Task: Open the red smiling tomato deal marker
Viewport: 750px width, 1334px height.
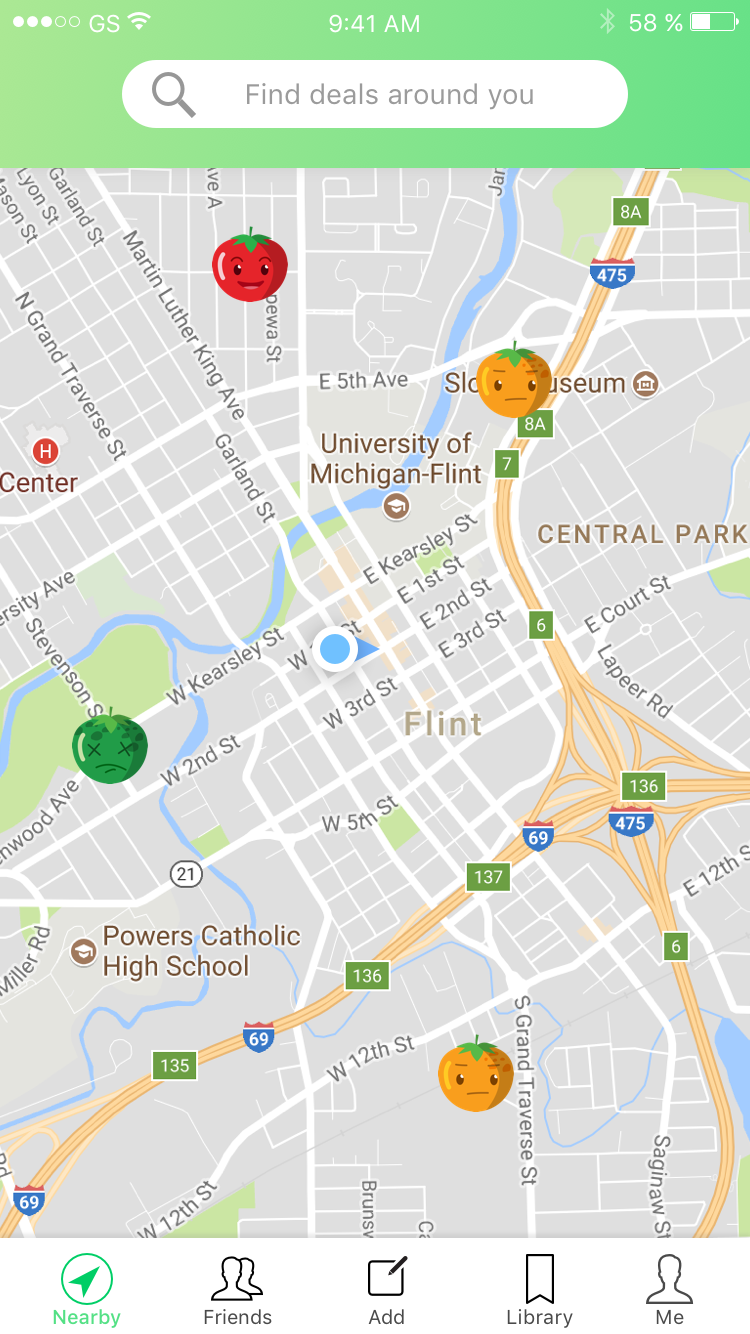Action: tap(249, 266)
